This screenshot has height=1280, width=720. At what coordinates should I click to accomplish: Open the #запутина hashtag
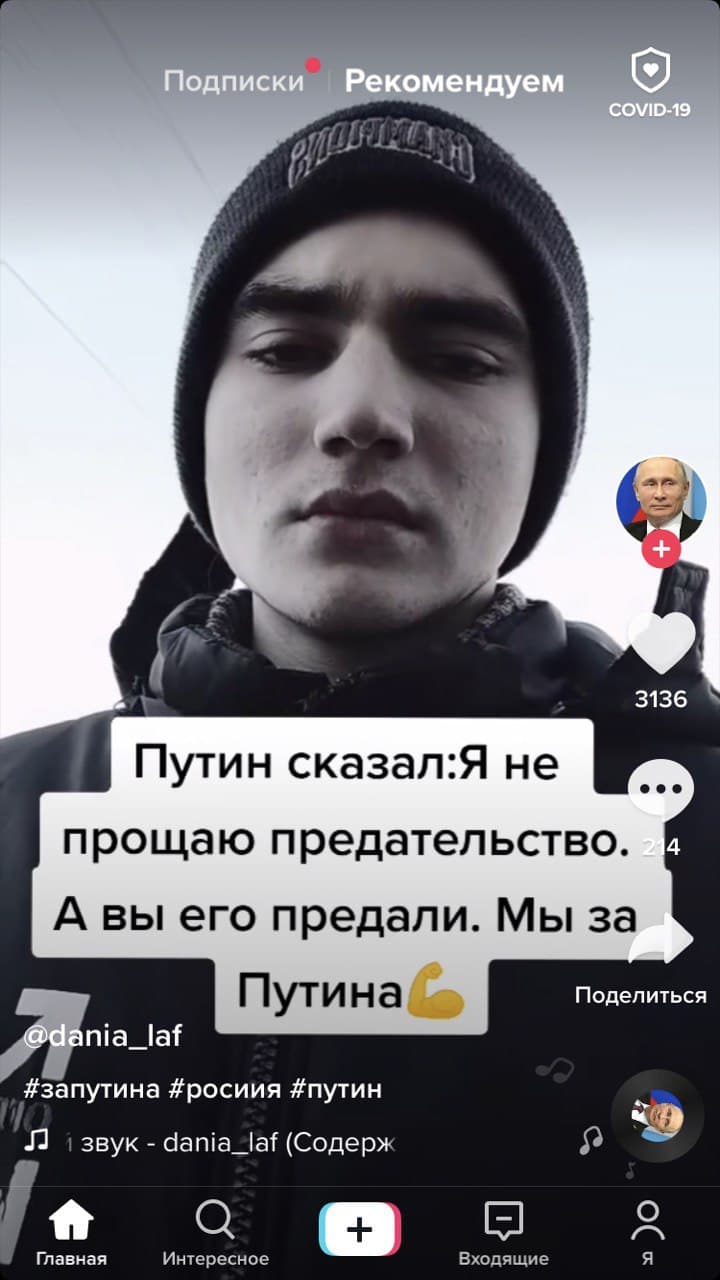pyautogui.click(x=90, y=1088)
